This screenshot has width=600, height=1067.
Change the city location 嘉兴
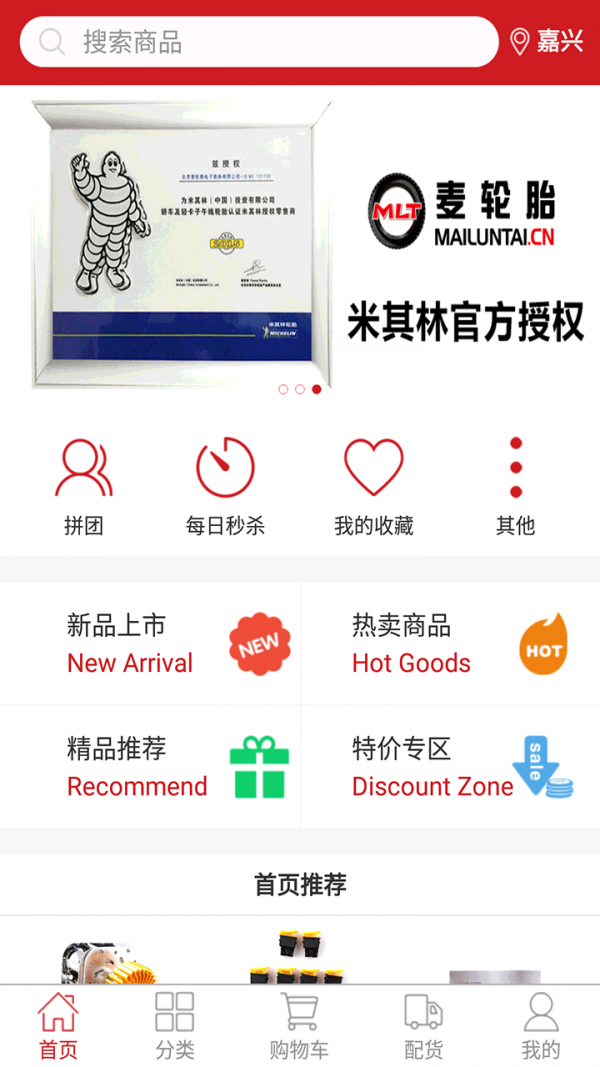547,42
